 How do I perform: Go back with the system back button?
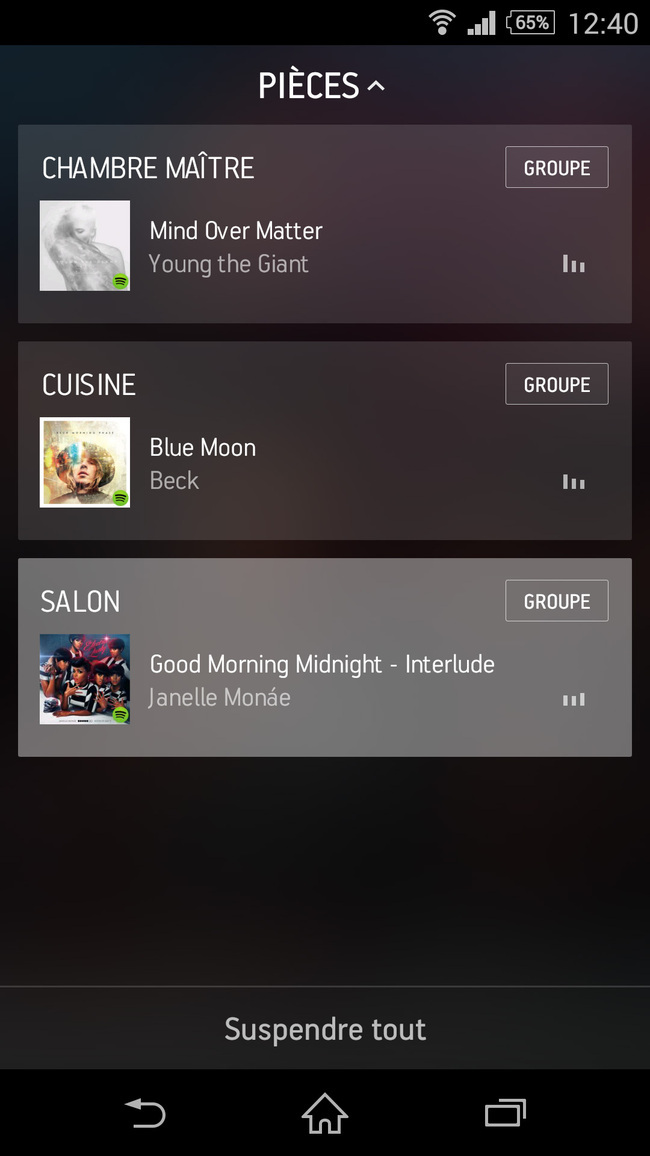pos(145,1113)
